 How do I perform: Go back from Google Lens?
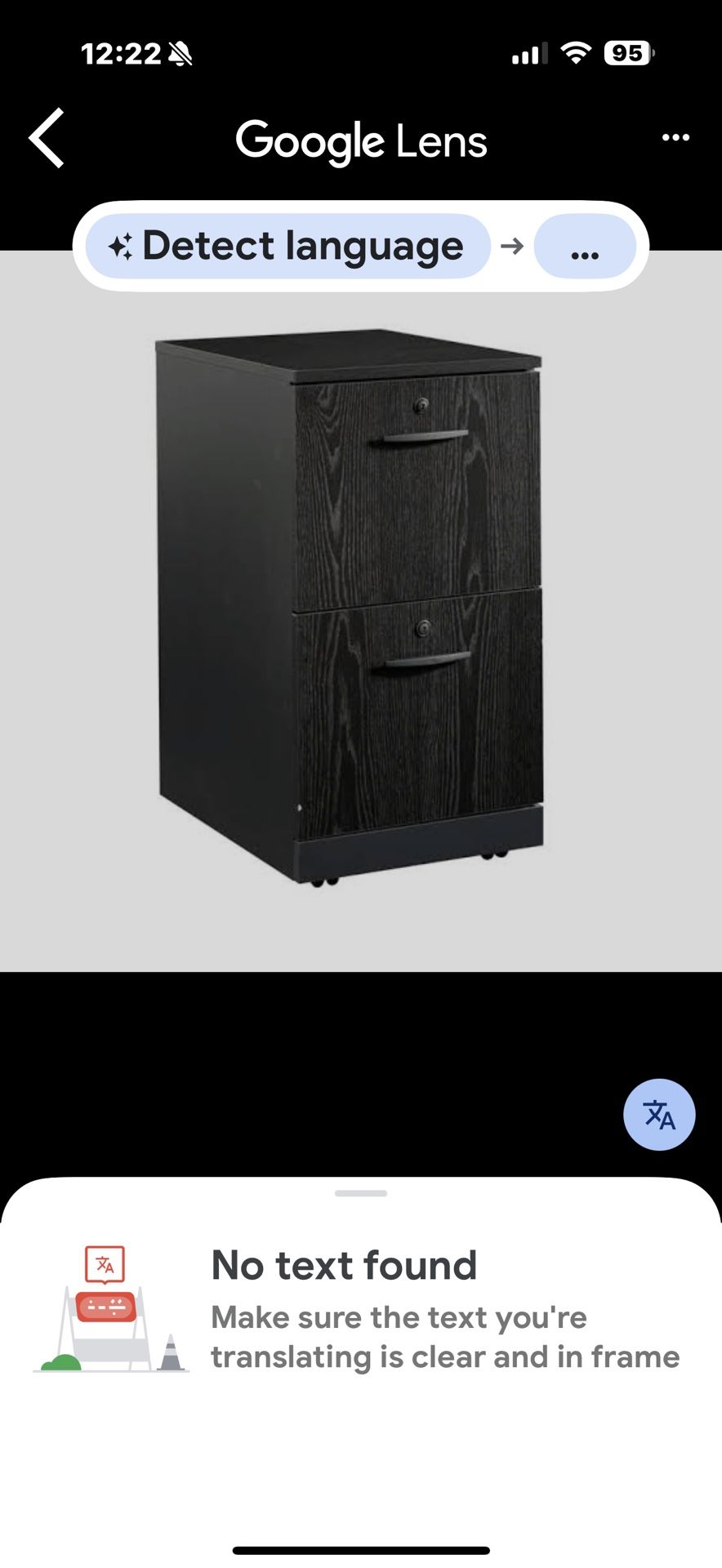[x=47, y=138]
